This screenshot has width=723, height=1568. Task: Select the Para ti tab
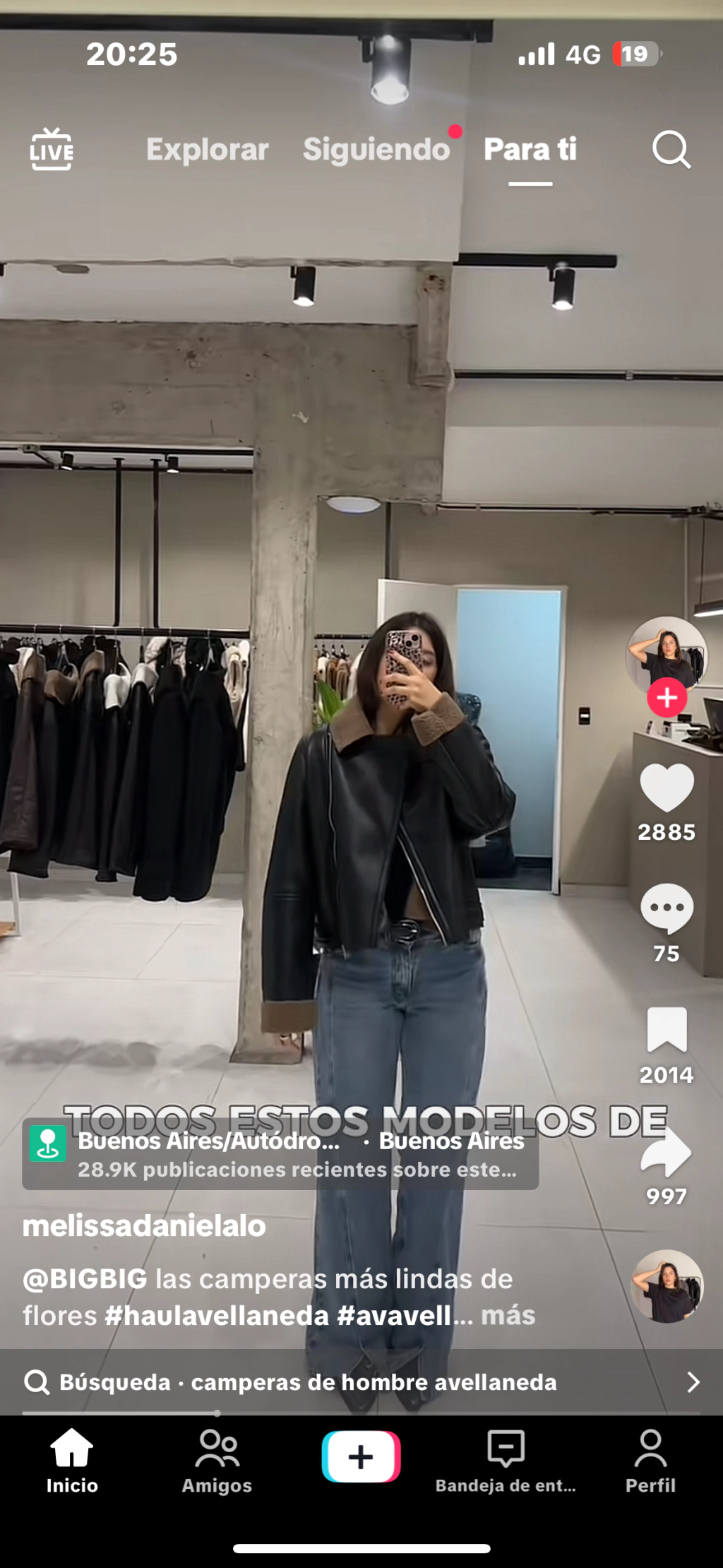(530, 150)
